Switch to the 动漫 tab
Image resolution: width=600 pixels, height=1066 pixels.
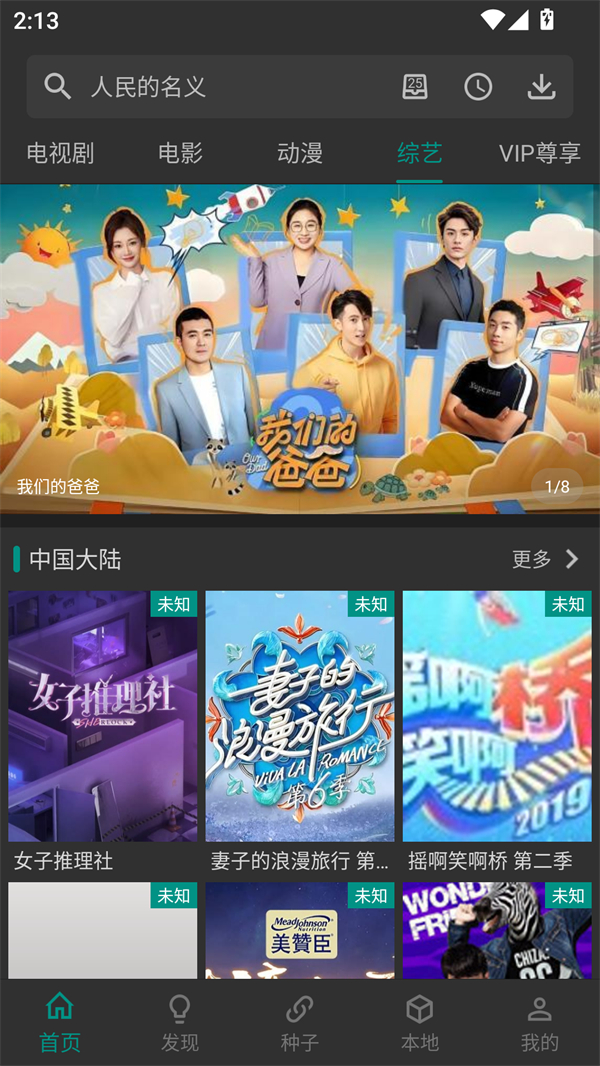pyautogui.click(x=300, y=153)
